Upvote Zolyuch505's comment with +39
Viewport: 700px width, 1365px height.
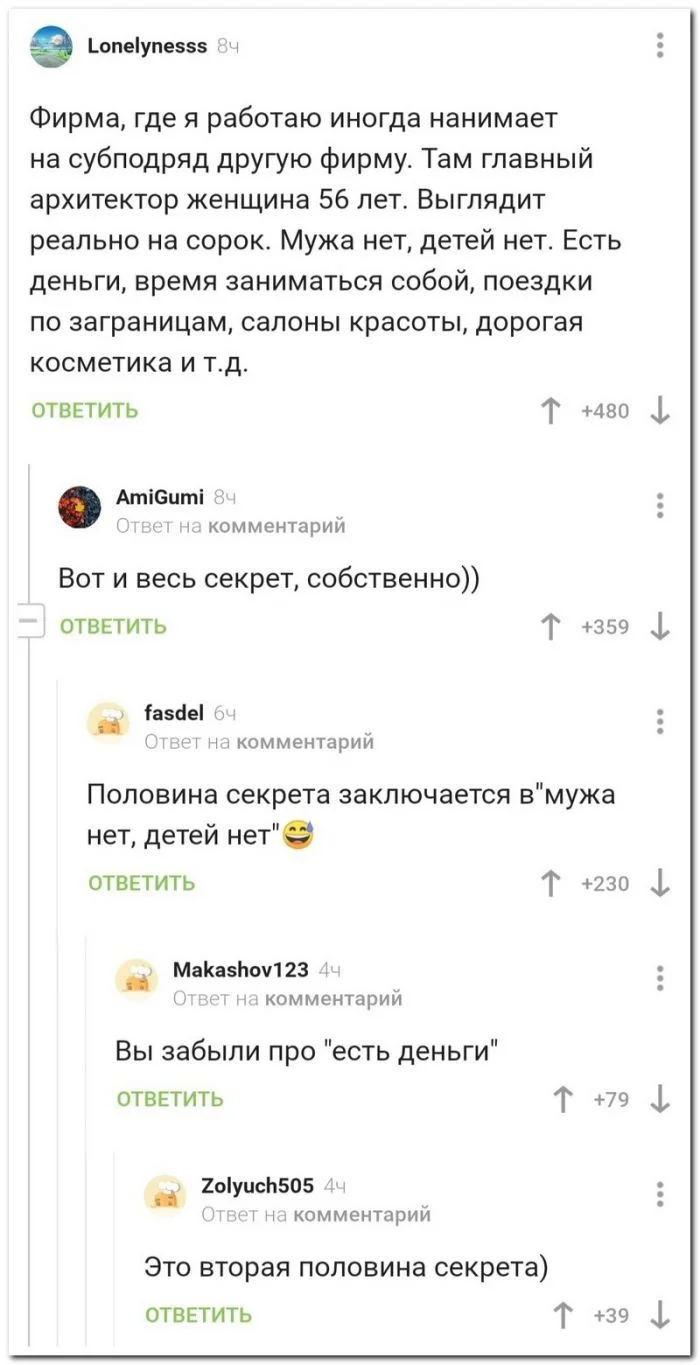coord(561,1315)
